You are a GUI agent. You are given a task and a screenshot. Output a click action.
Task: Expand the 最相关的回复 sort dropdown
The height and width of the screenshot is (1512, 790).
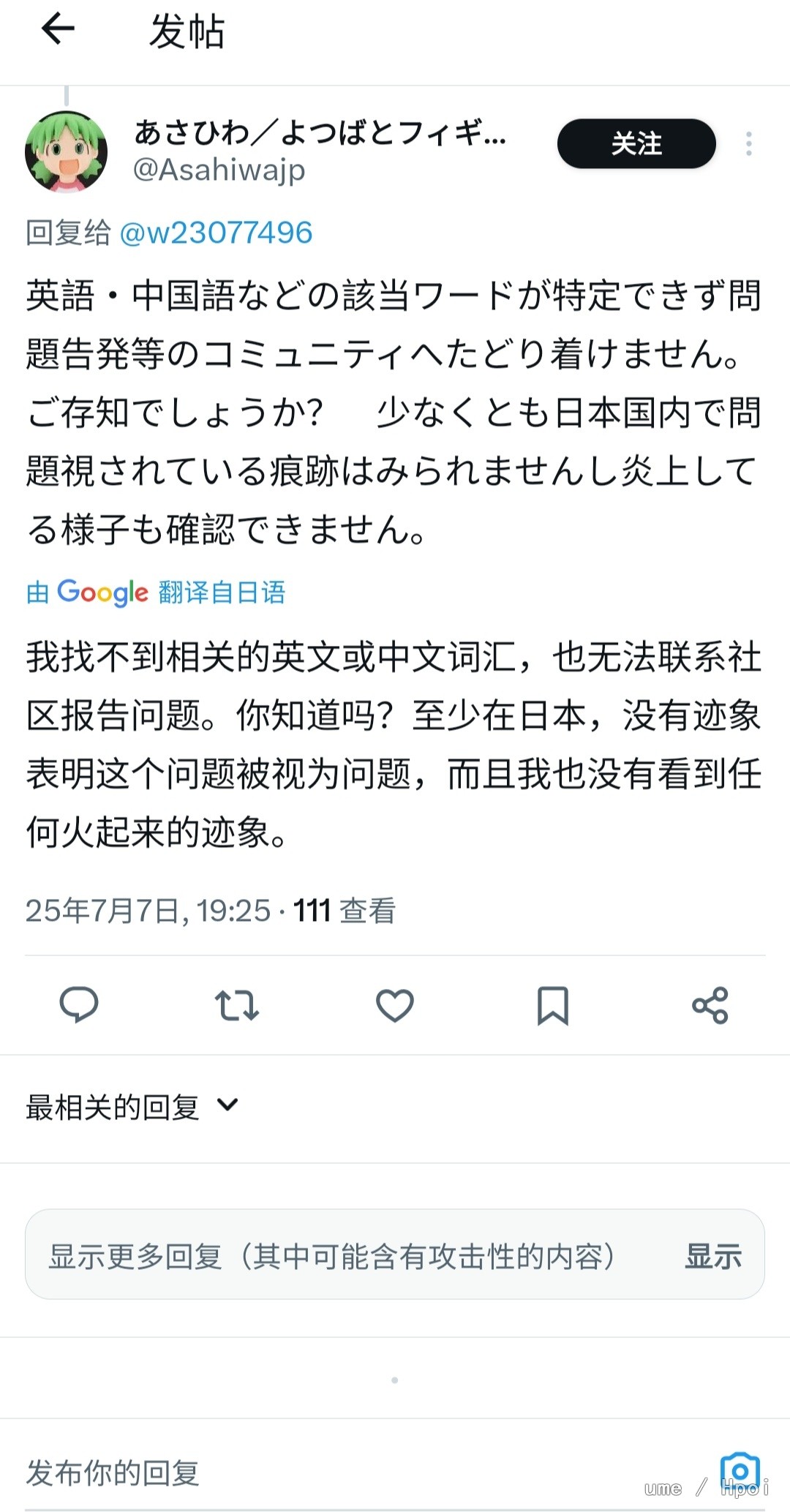click(132, 1107)
